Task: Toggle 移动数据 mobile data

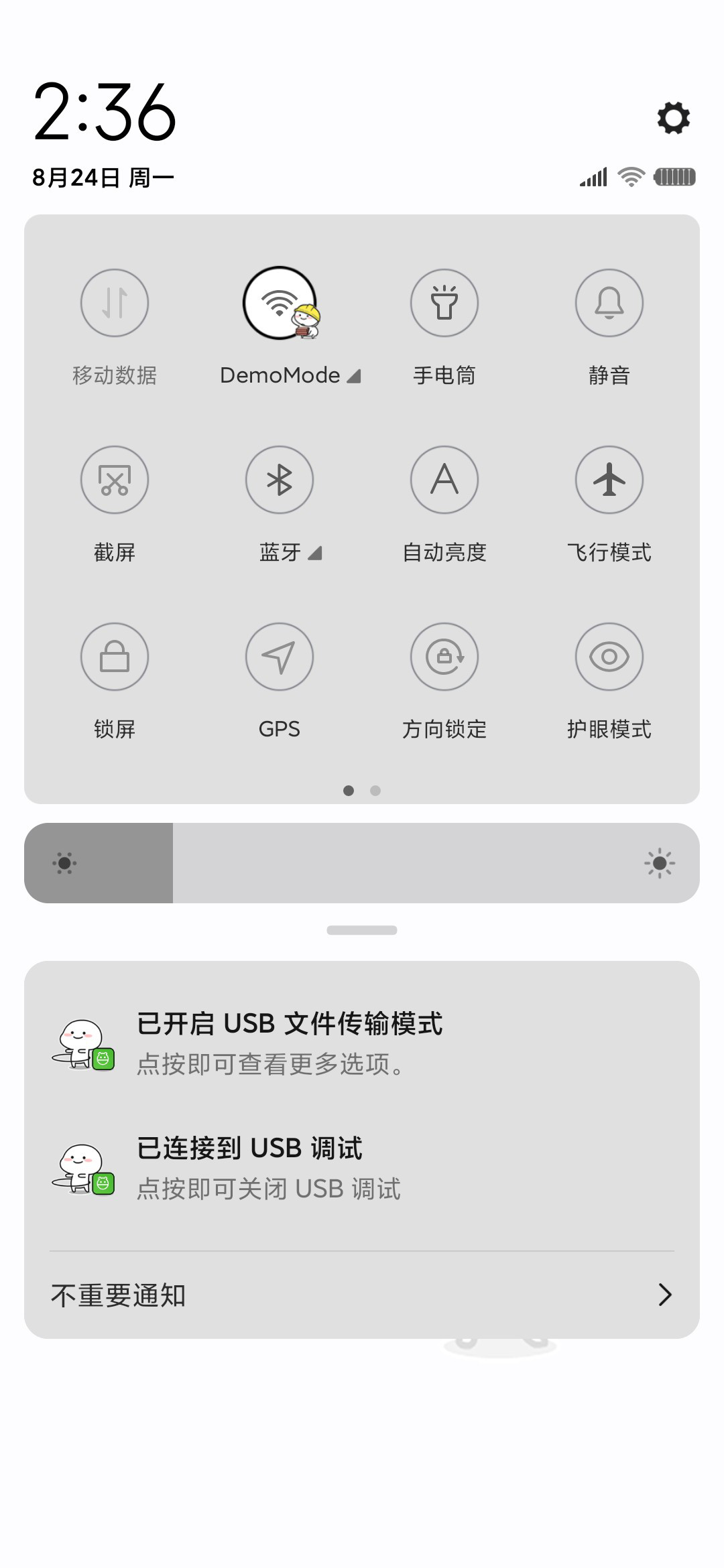Action: click(115, 303)
